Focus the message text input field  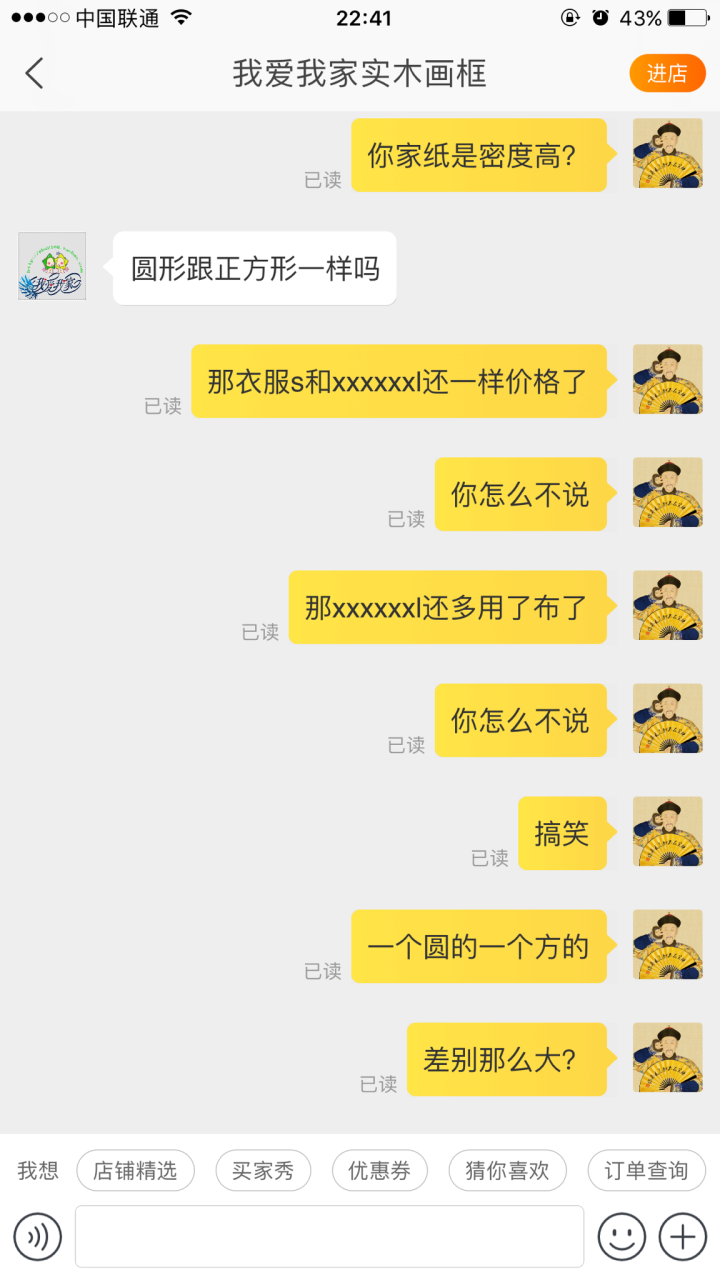tap(329, 1237)
